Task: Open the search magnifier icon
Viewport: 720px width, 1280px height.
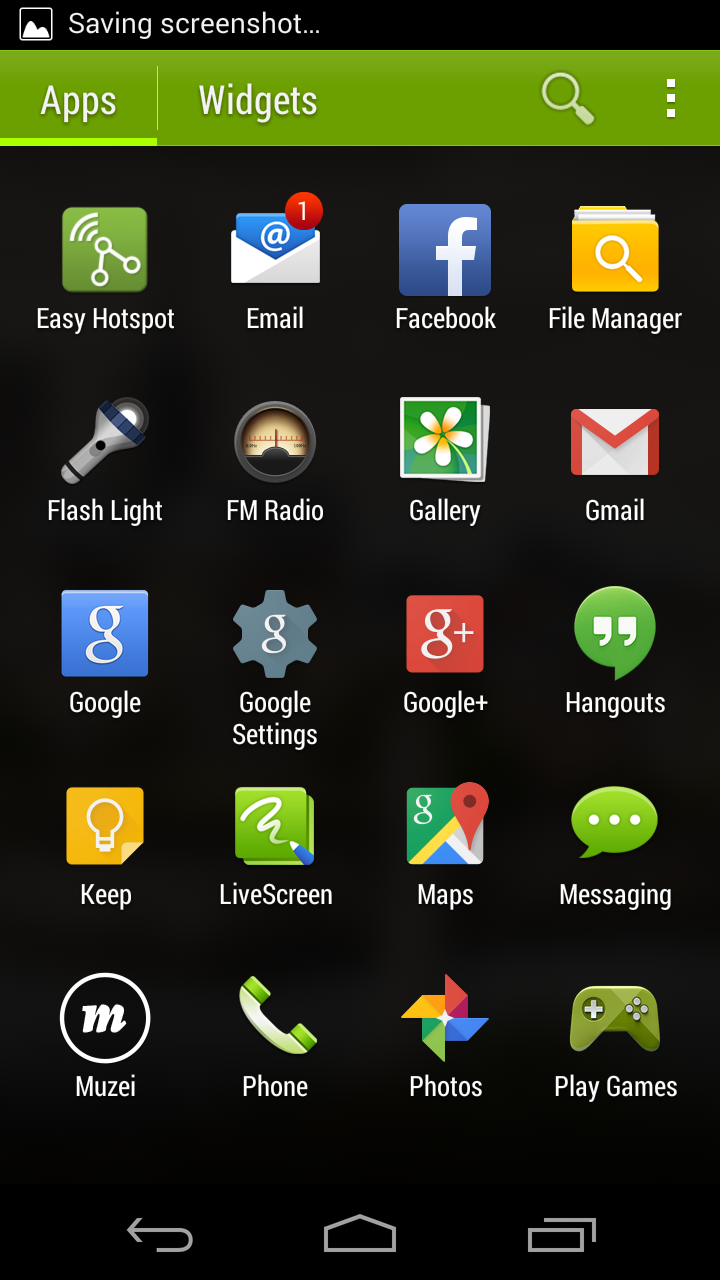Action: pyautogui.click(x=568, y=99)
